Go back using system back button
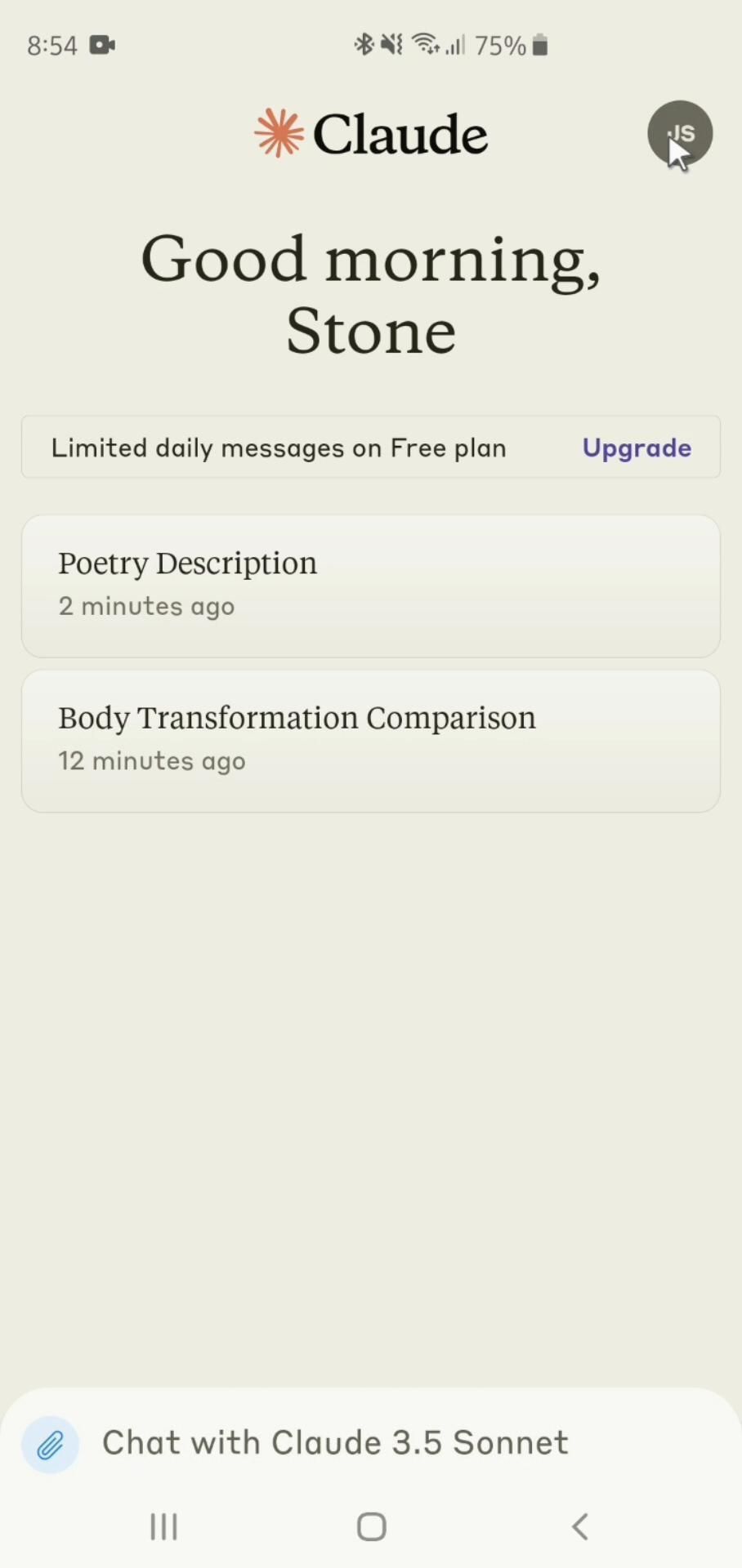Screen dimensions: 742x1568 [580, 1526]
